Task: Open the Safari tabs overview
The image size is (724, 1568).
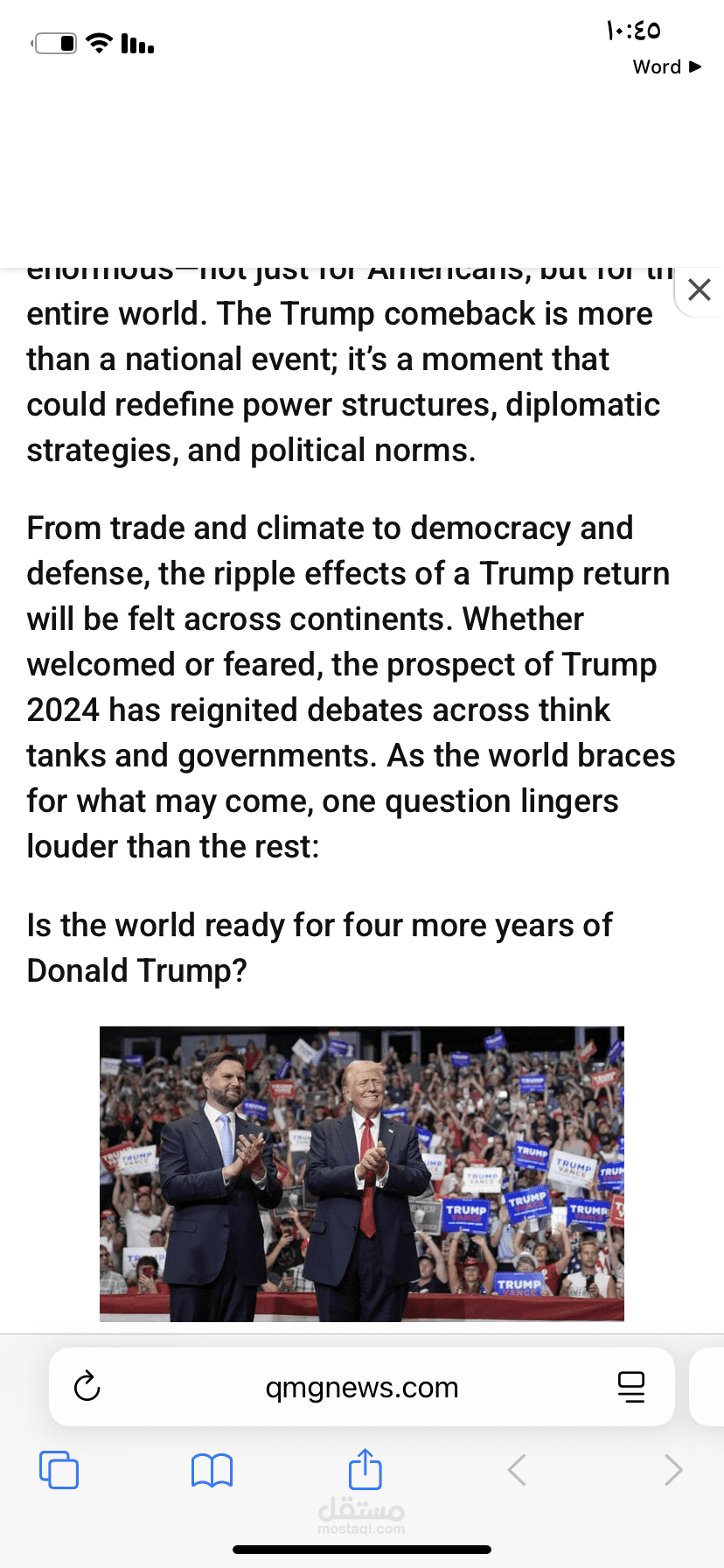Action: pos(59,1469)
